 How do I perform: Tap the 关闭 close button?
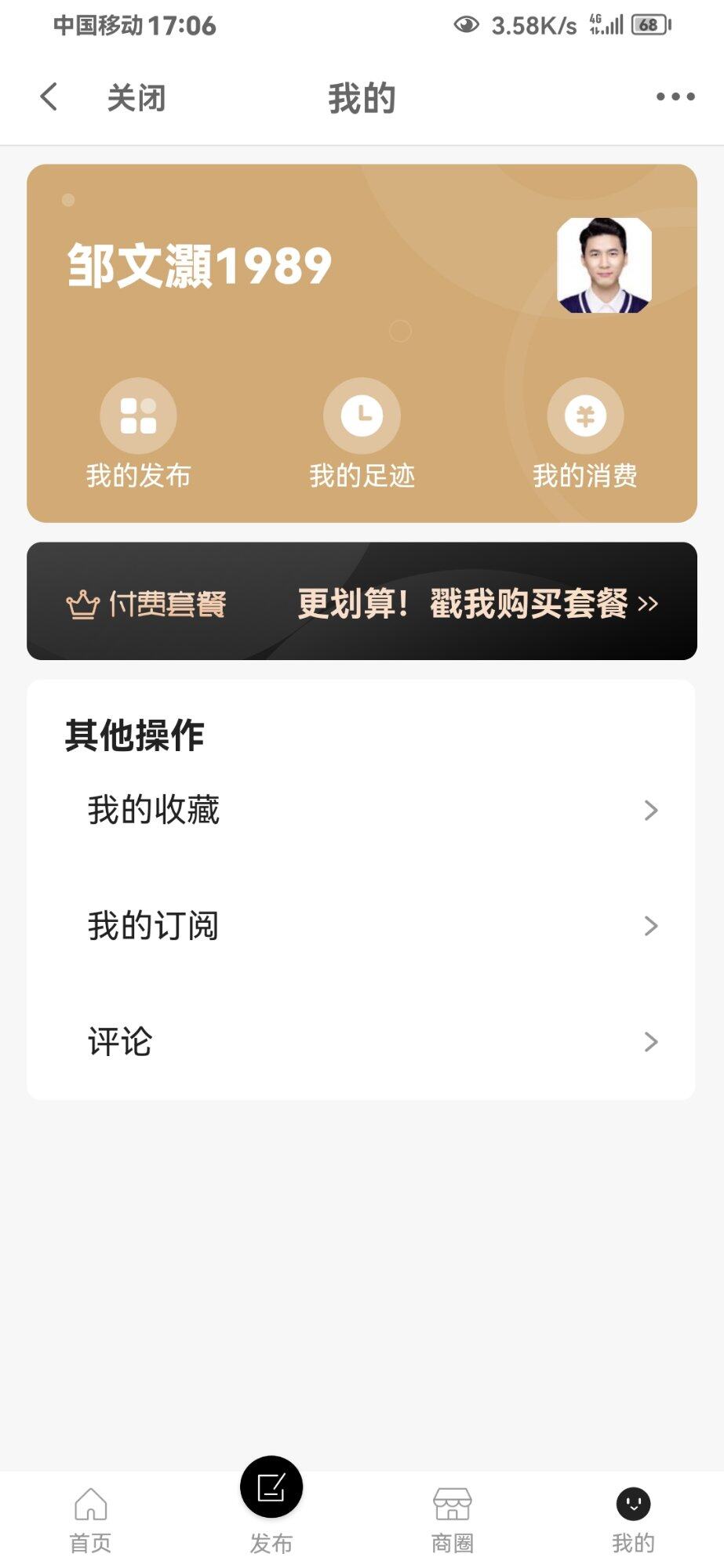[x=136, y=98]
